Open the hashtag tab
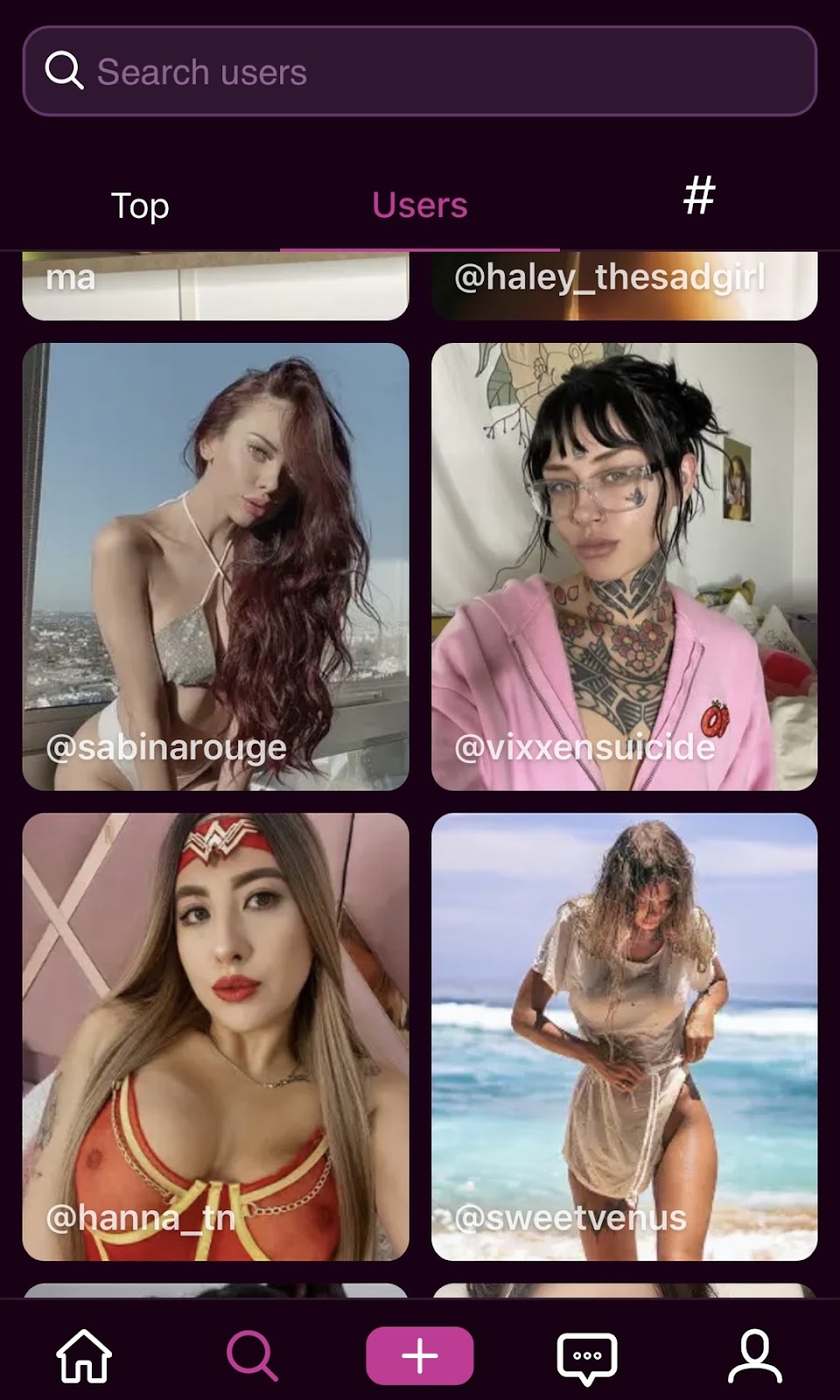This screenshot has height=1400, width=840. pyautogui.click(x=698, y=196)
